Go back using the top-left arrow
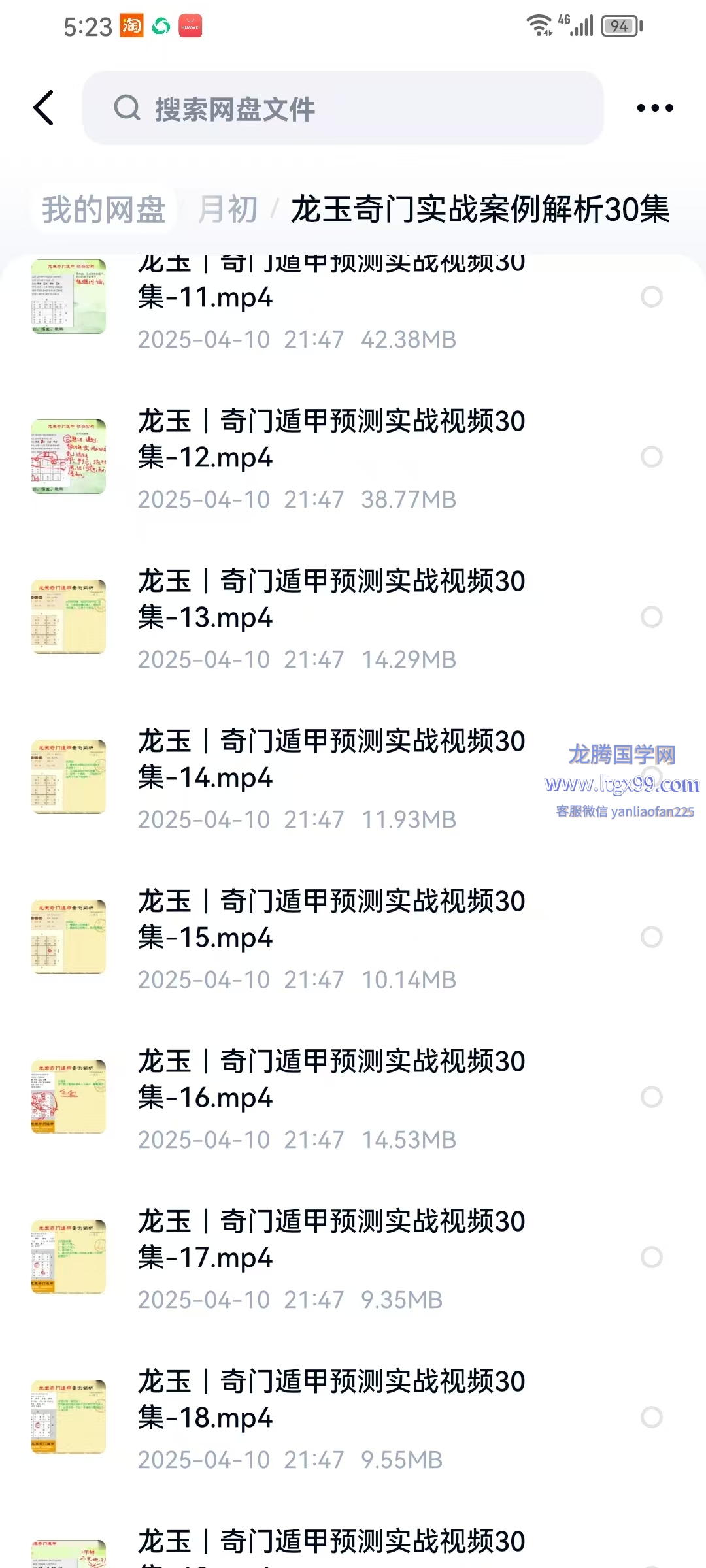The image size is (706, 1568). tap(44, 108)
